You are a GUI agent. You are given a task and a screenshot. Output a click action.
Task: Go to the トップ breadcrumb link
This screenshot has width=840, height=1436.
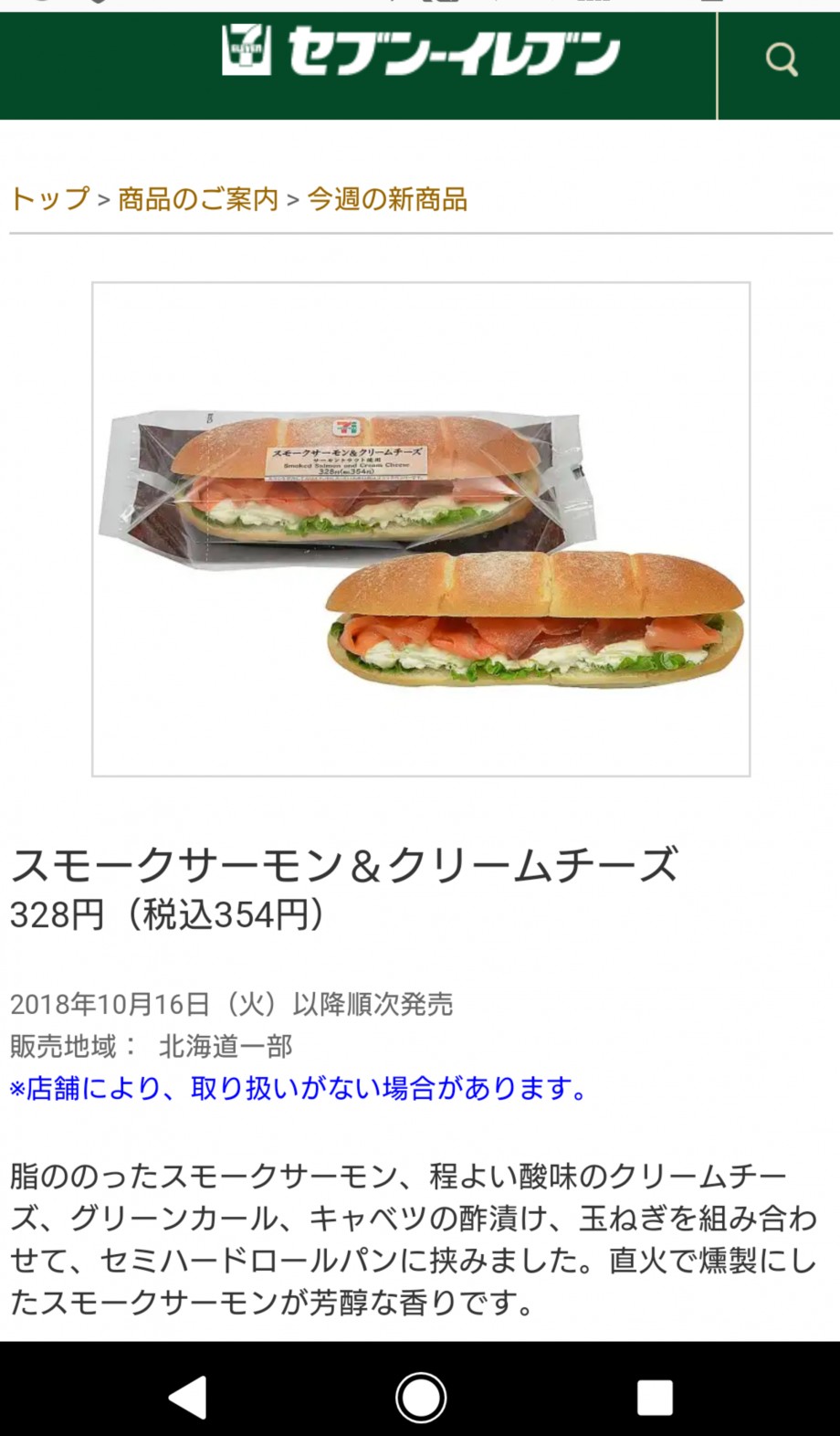50,198
